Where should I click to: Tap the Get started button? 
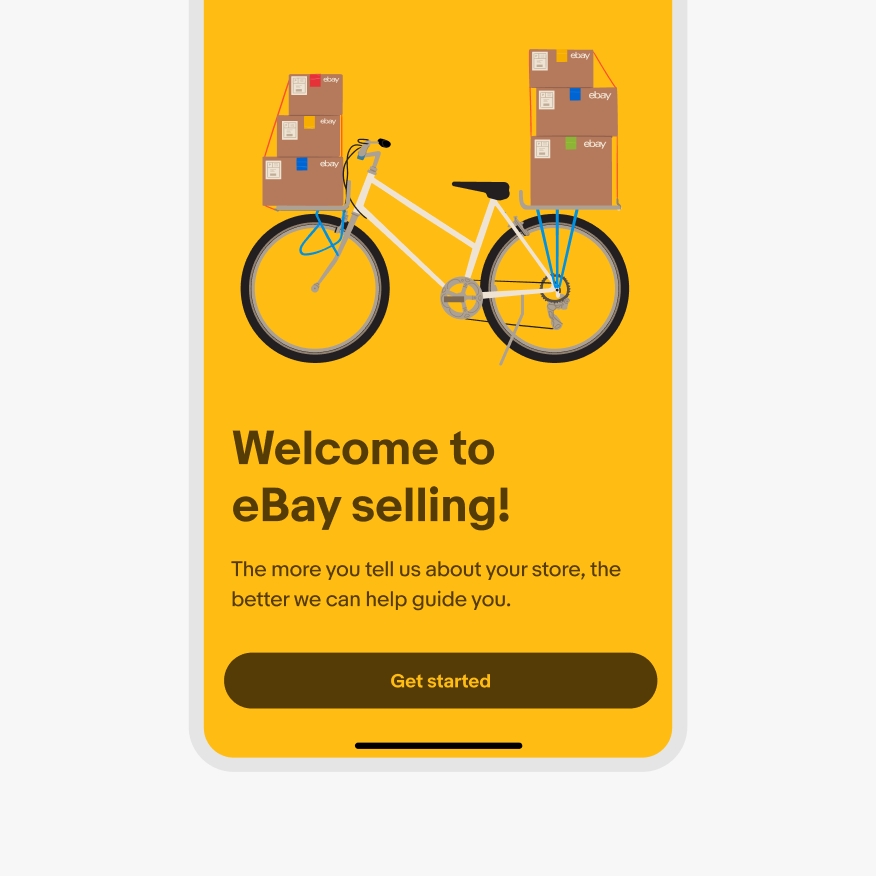440,681
